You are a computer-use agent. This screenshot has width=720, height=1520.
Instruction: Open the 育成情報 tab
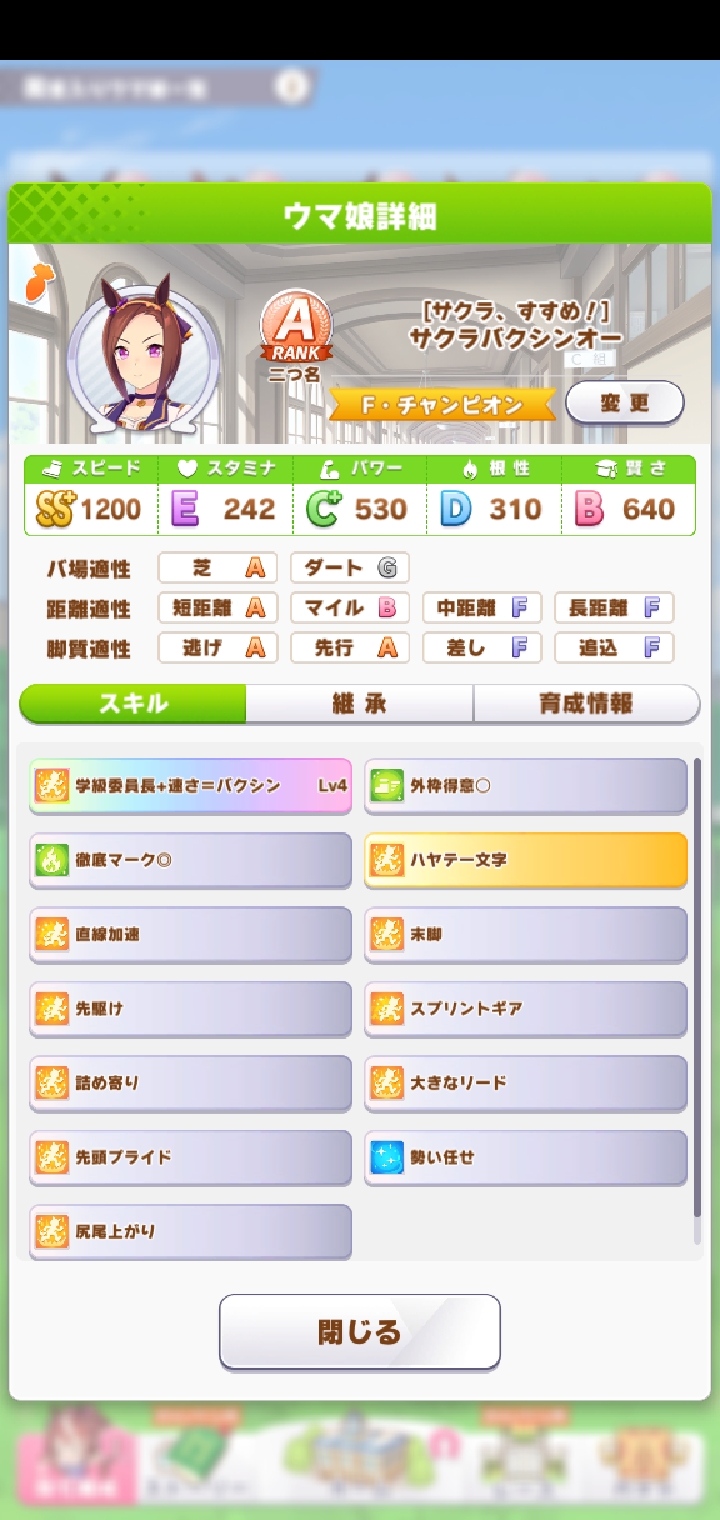(586, 704)
